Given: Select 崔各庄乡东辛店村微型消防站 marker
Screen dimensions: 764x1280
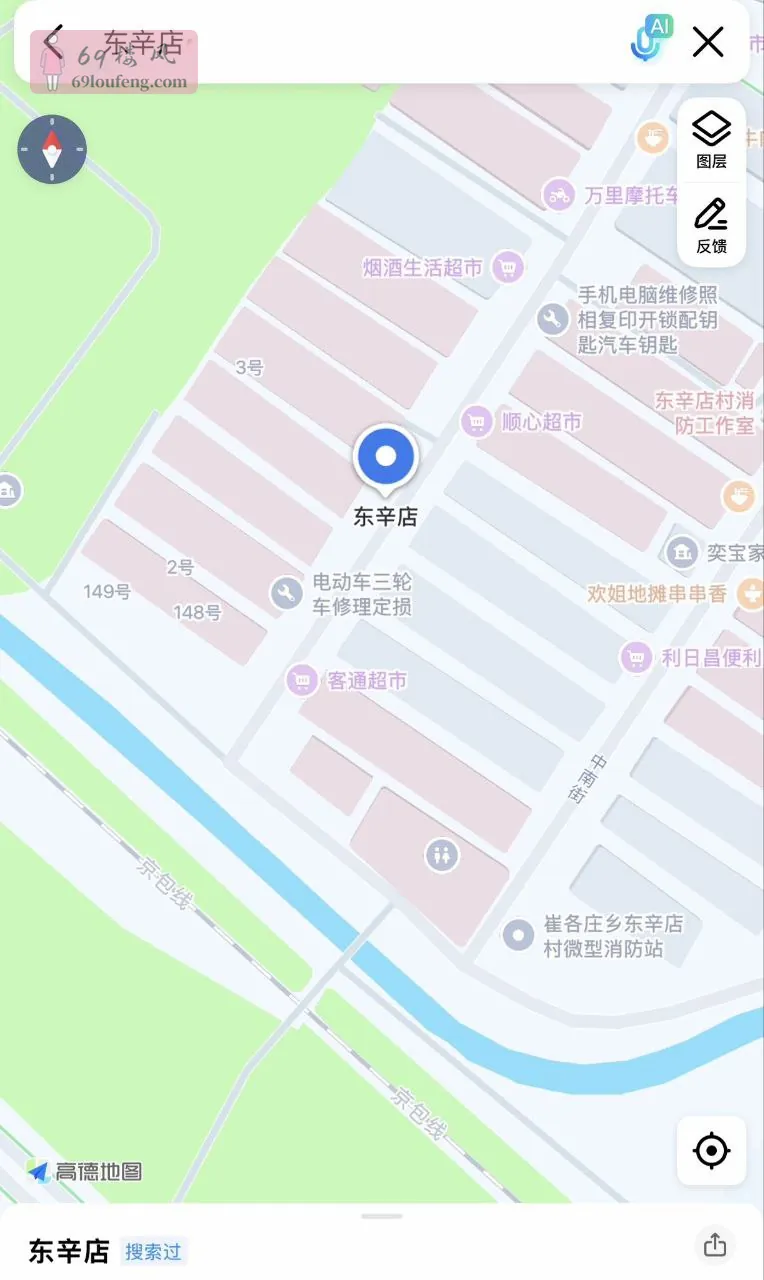Looking at the screenshot, I should point(517,934).
